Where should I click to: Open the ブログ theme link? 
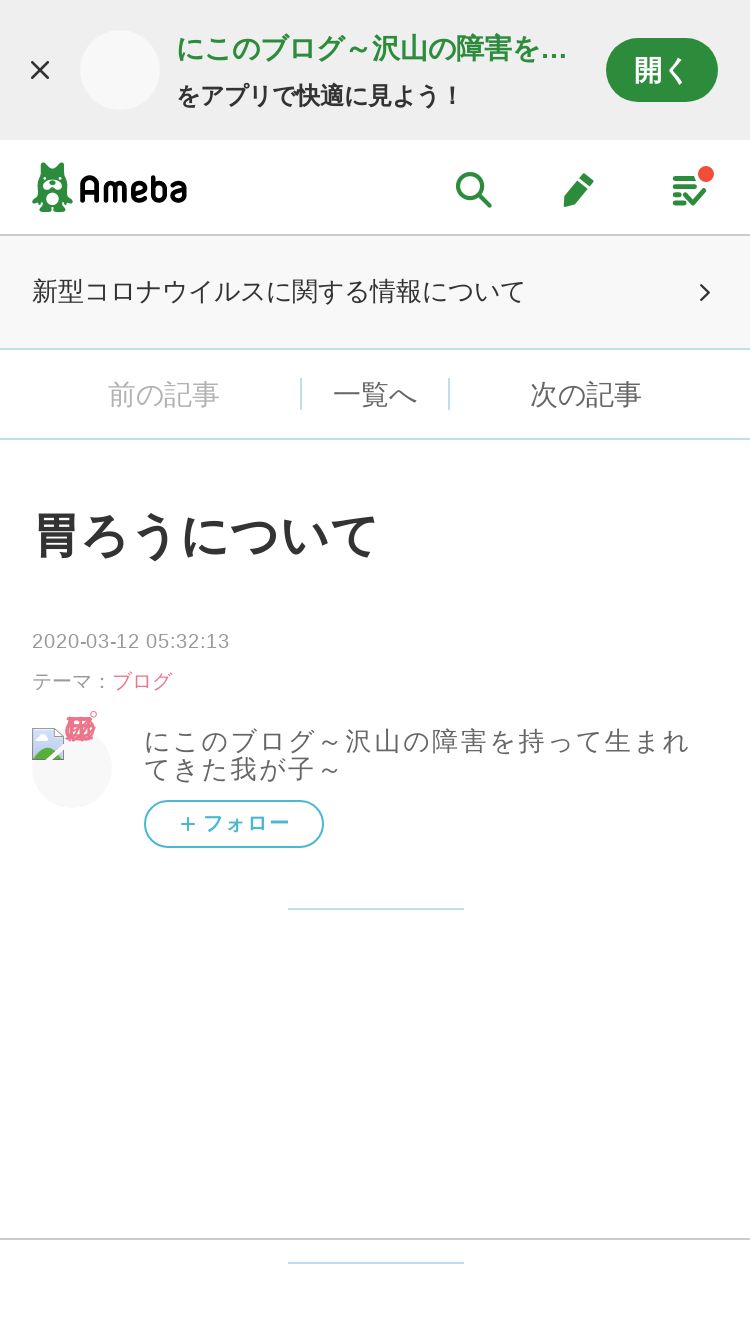click(142, 681)
